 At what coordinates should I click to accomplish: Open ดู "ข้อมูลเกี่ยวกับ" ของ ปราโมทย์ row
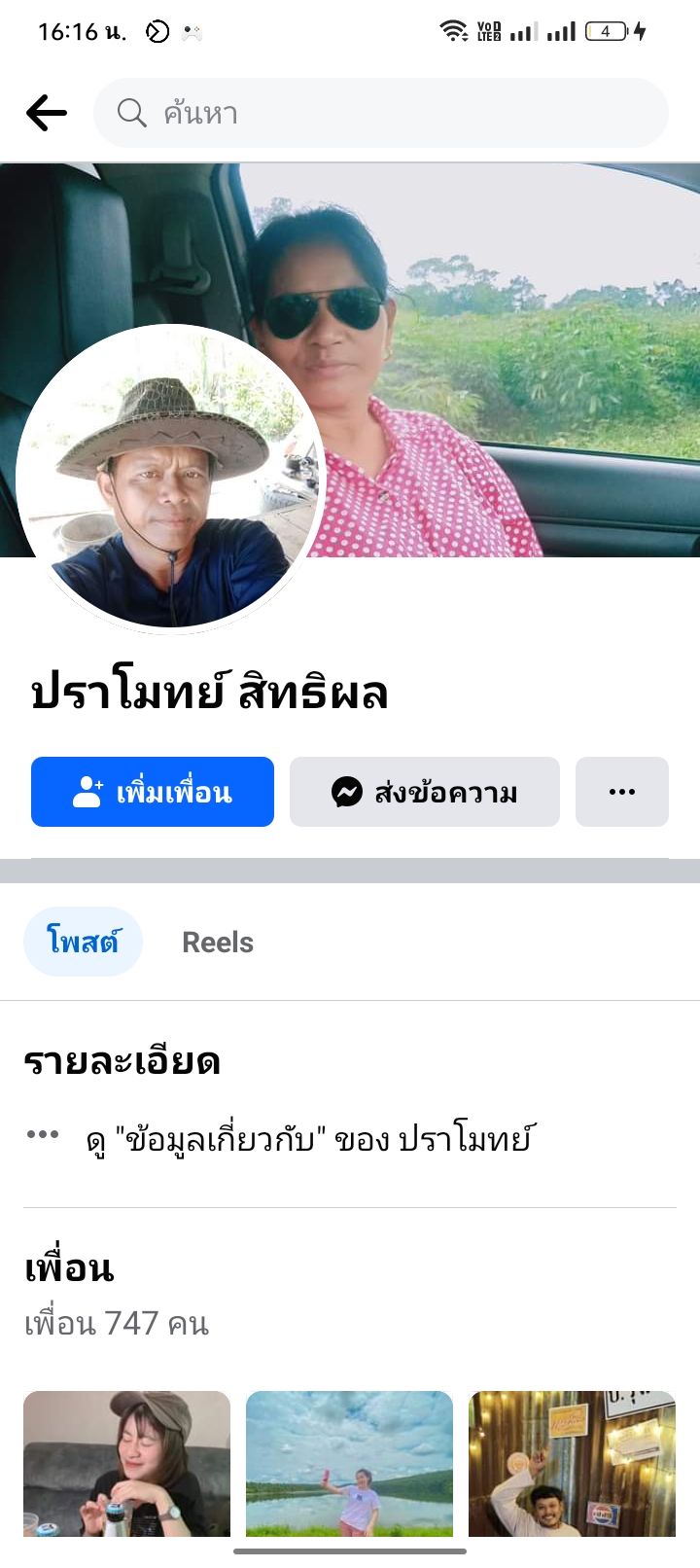click(309, 1138)
